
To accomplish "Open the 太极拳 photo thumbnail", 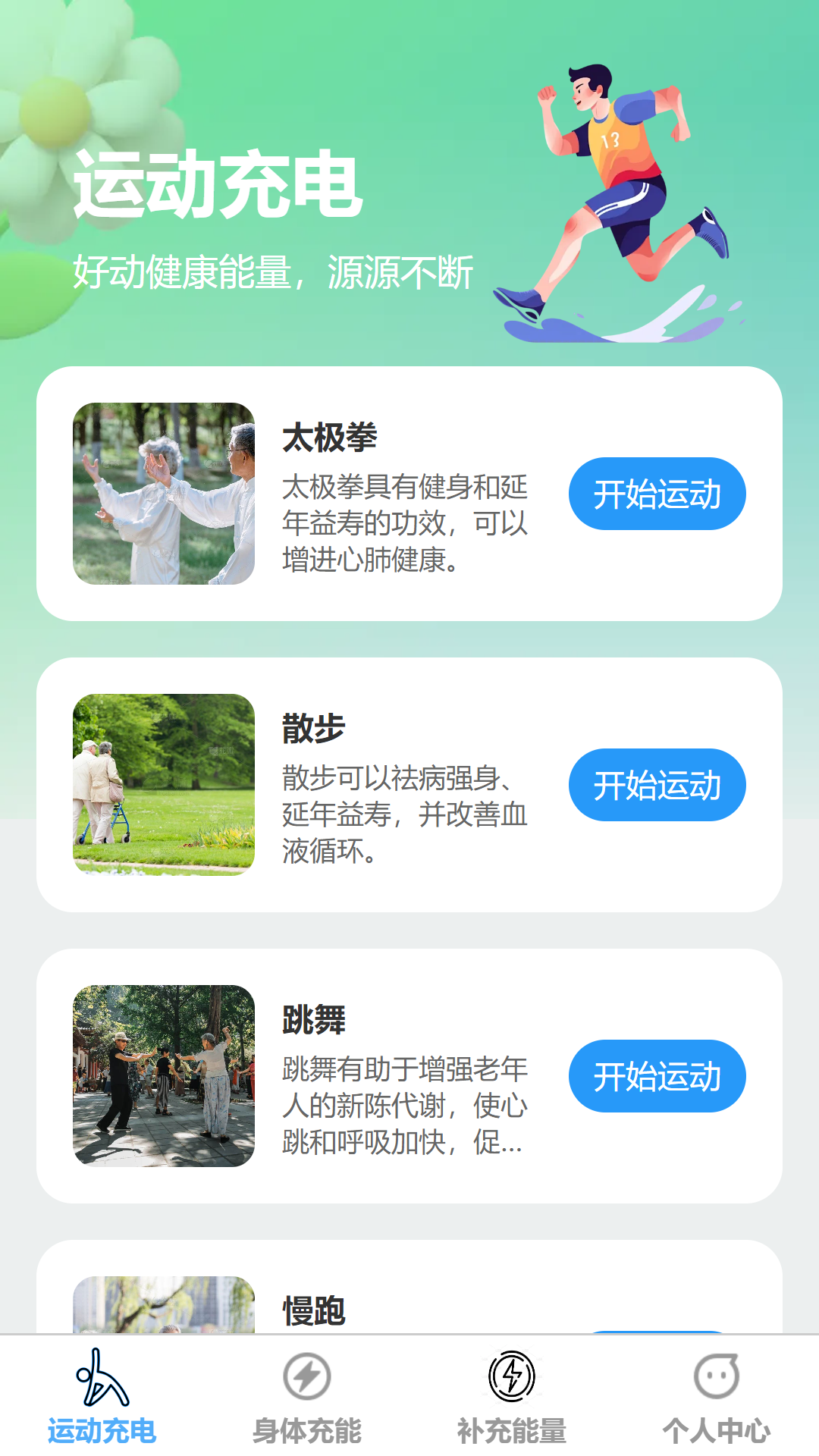I will coord(164,492).
